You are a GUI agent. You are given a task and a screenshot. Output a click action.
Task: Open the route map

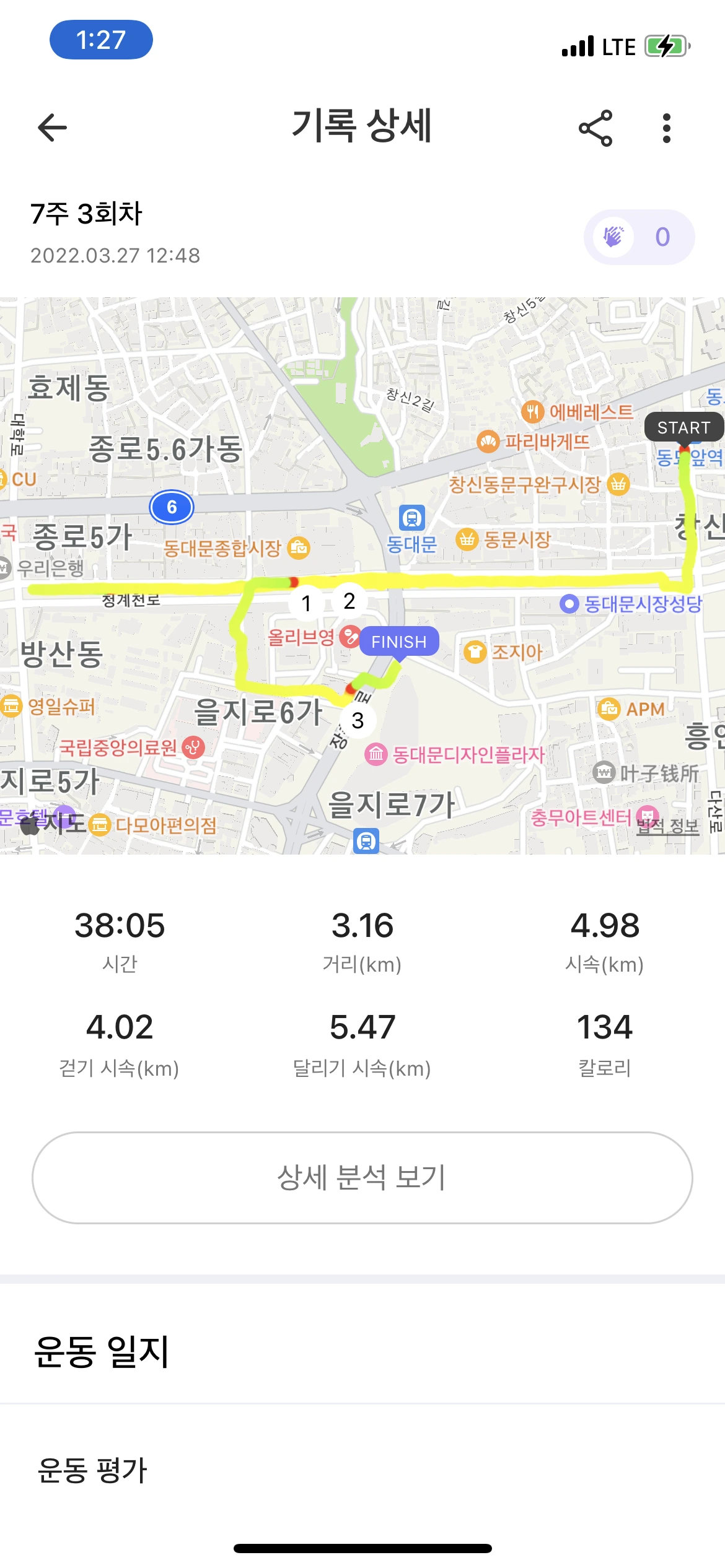[x=362, y=576]
